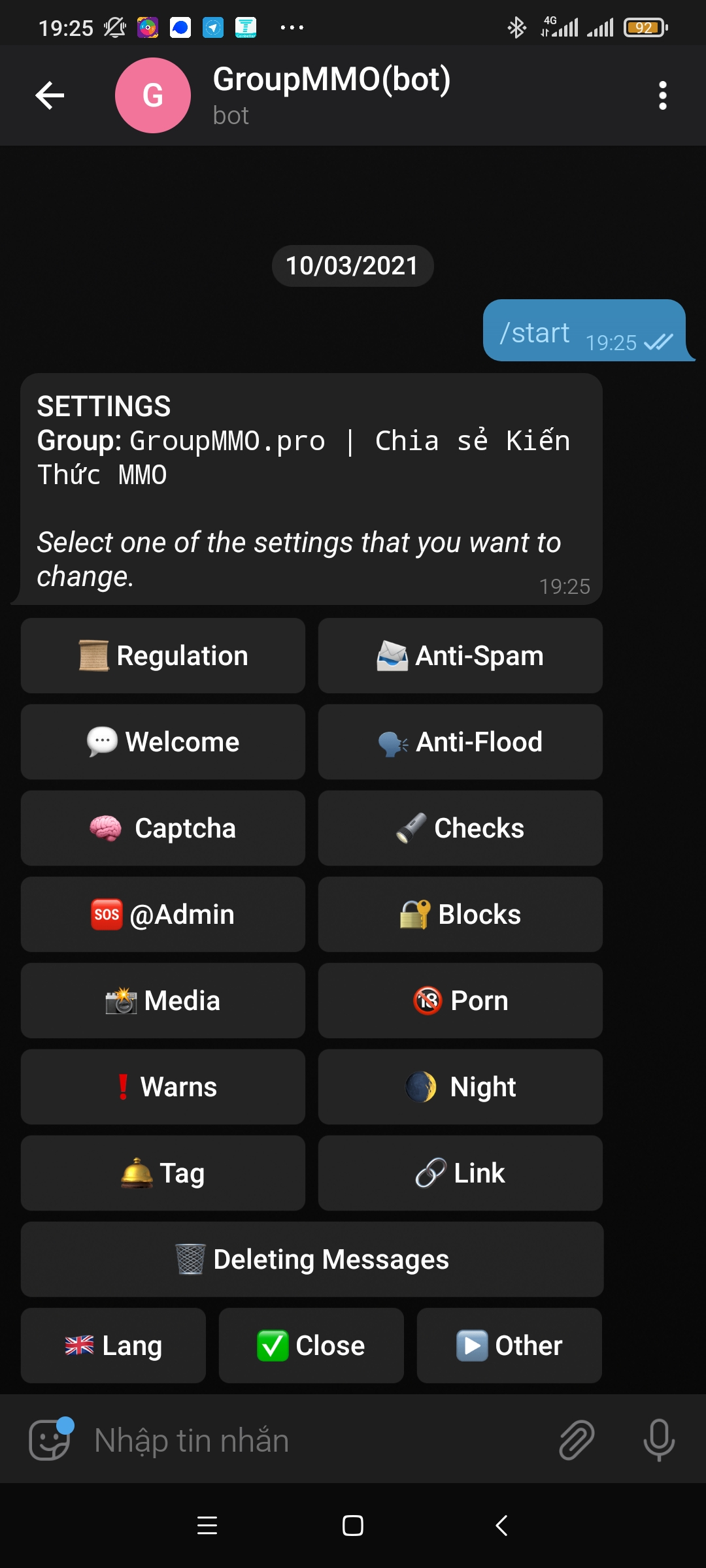Open the Regulation settings
The height and width of the screenshot is (1568, 706).
pos(163,655)
